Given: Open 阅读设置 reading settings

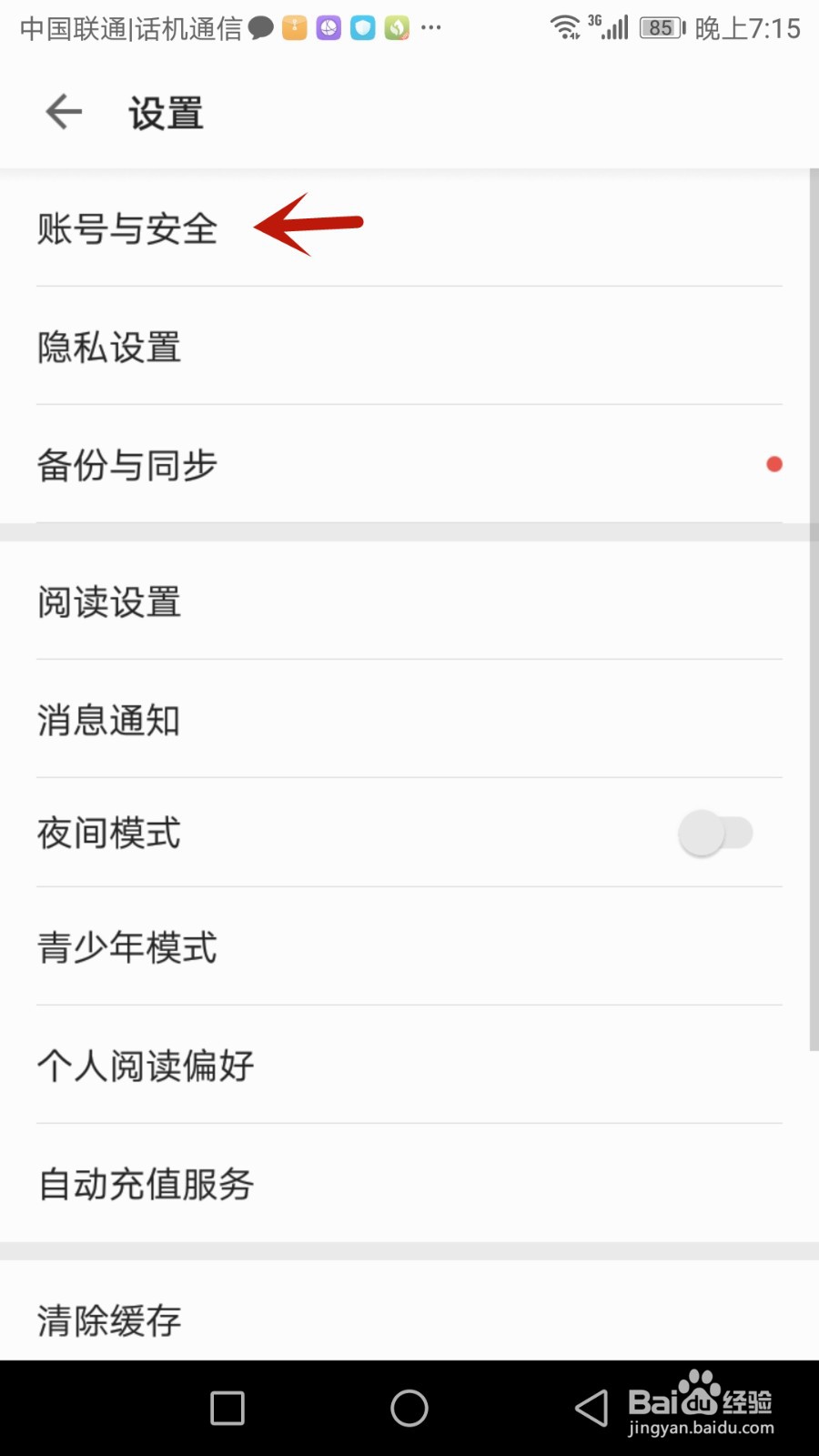Looking at the screenshot, I should (108, 602).
